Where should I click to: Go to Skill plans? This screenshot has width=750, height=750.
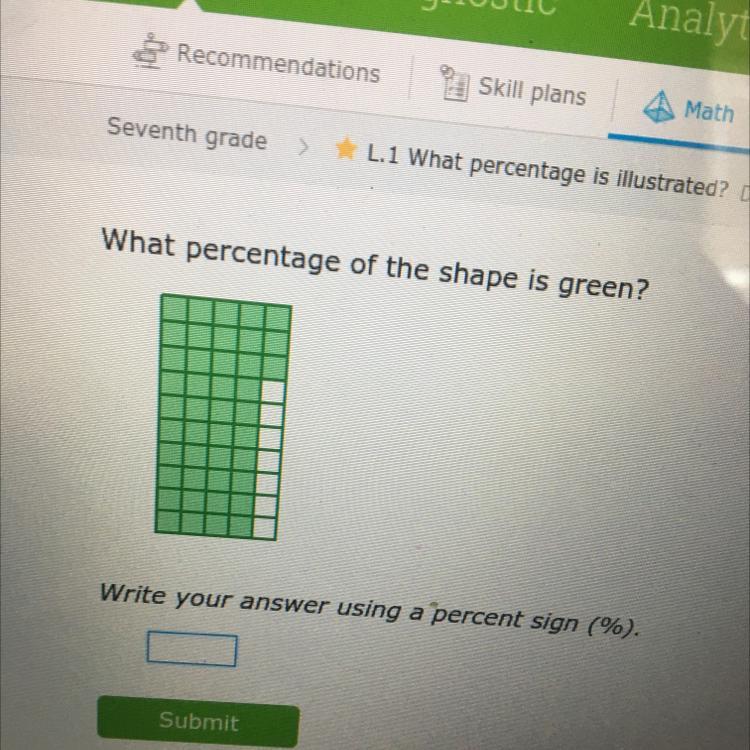click(513, 88)
